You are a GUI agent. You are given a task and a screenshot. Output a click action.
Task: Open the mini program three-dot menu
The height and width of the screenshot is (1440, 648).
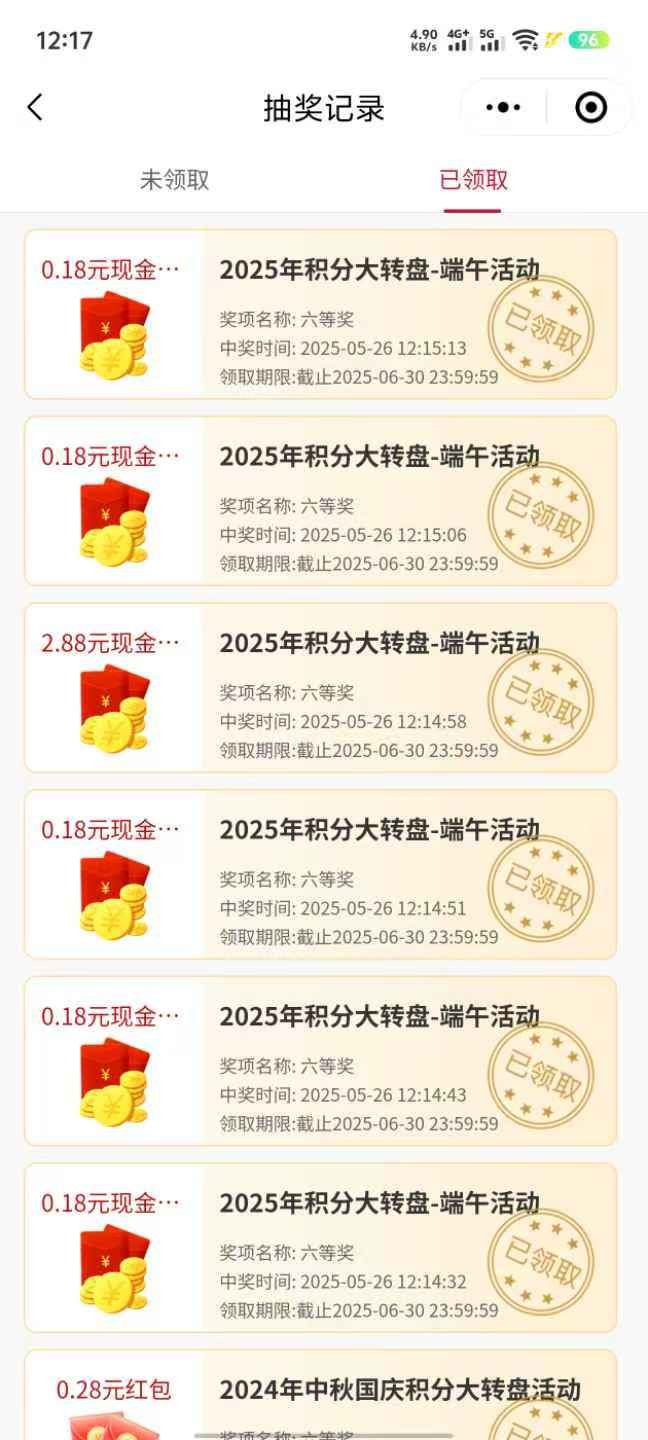coord(503,107)
